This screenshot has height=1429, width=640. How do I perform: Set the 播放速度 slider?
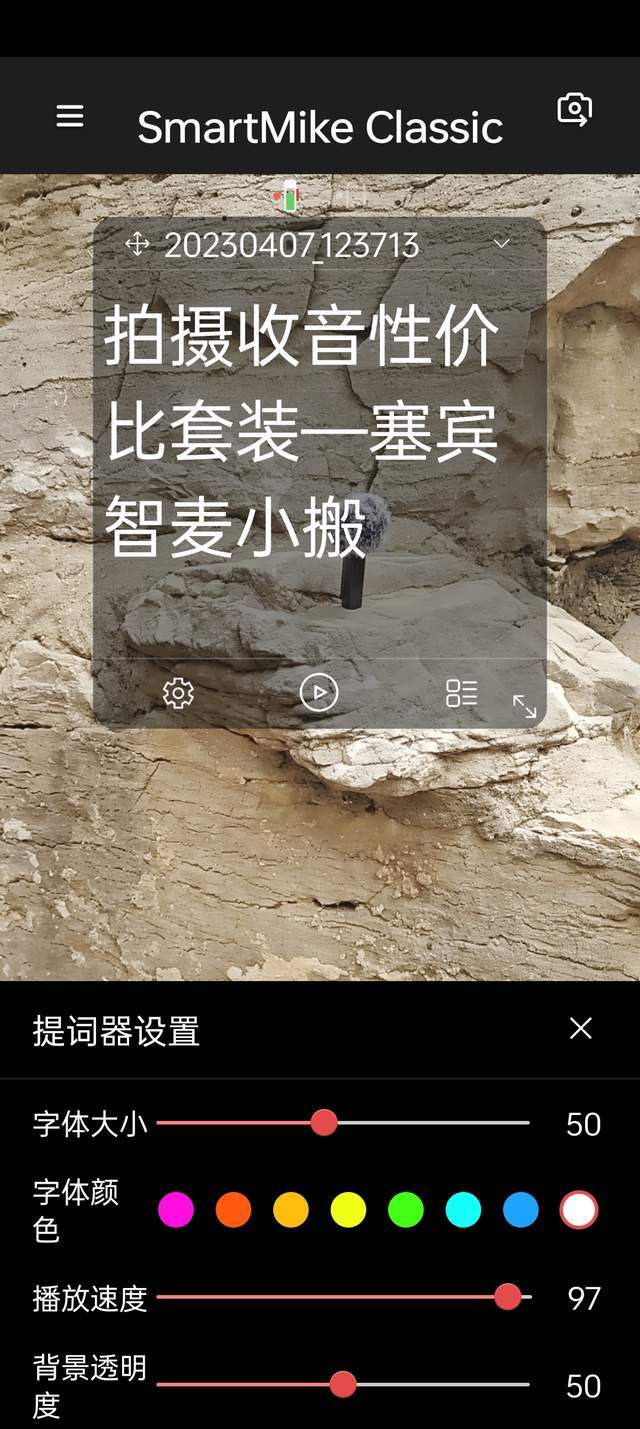point(343,1297)
